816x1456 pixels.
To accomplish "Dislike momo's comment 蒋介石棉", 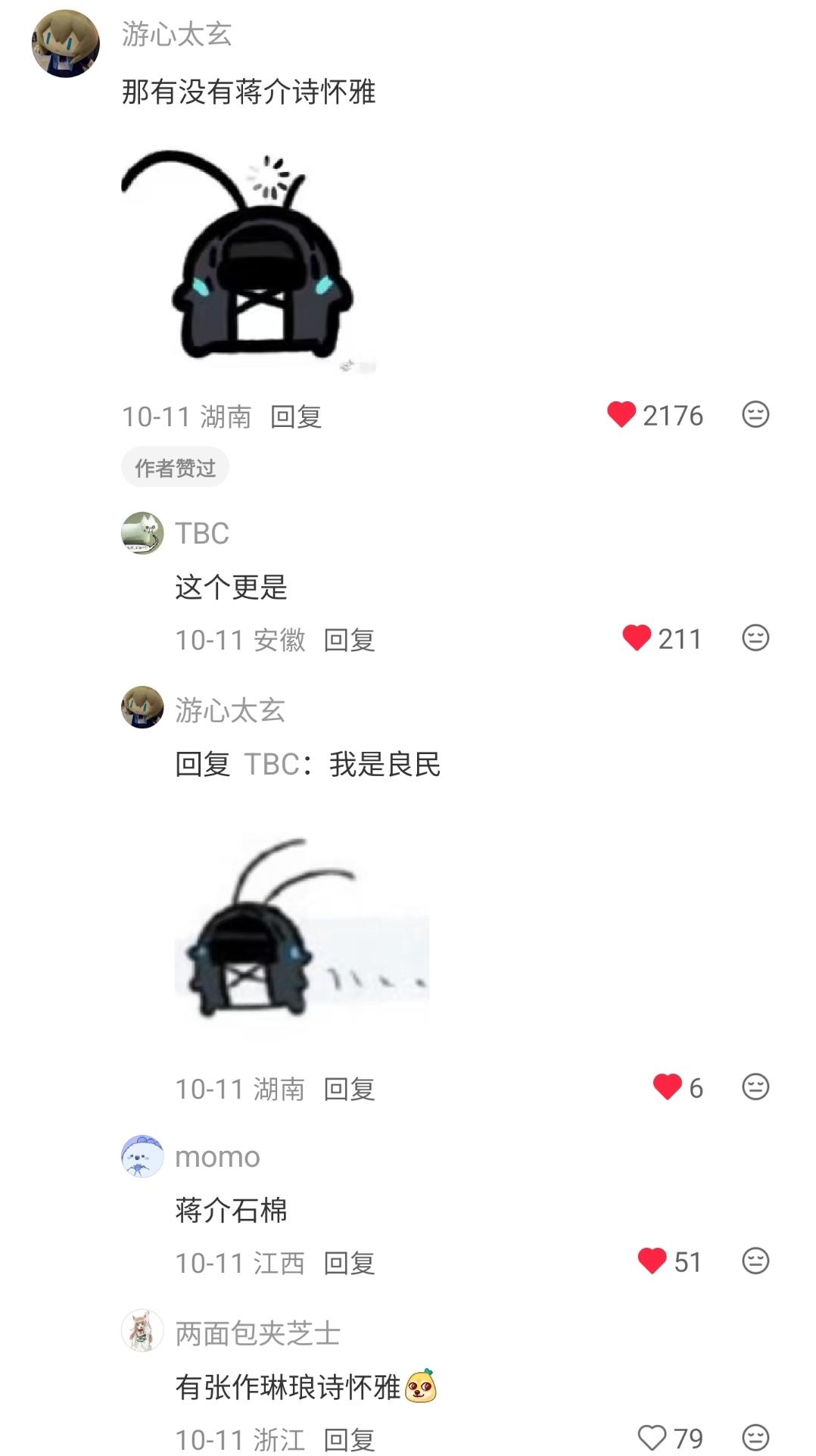I will point(755,1261).
